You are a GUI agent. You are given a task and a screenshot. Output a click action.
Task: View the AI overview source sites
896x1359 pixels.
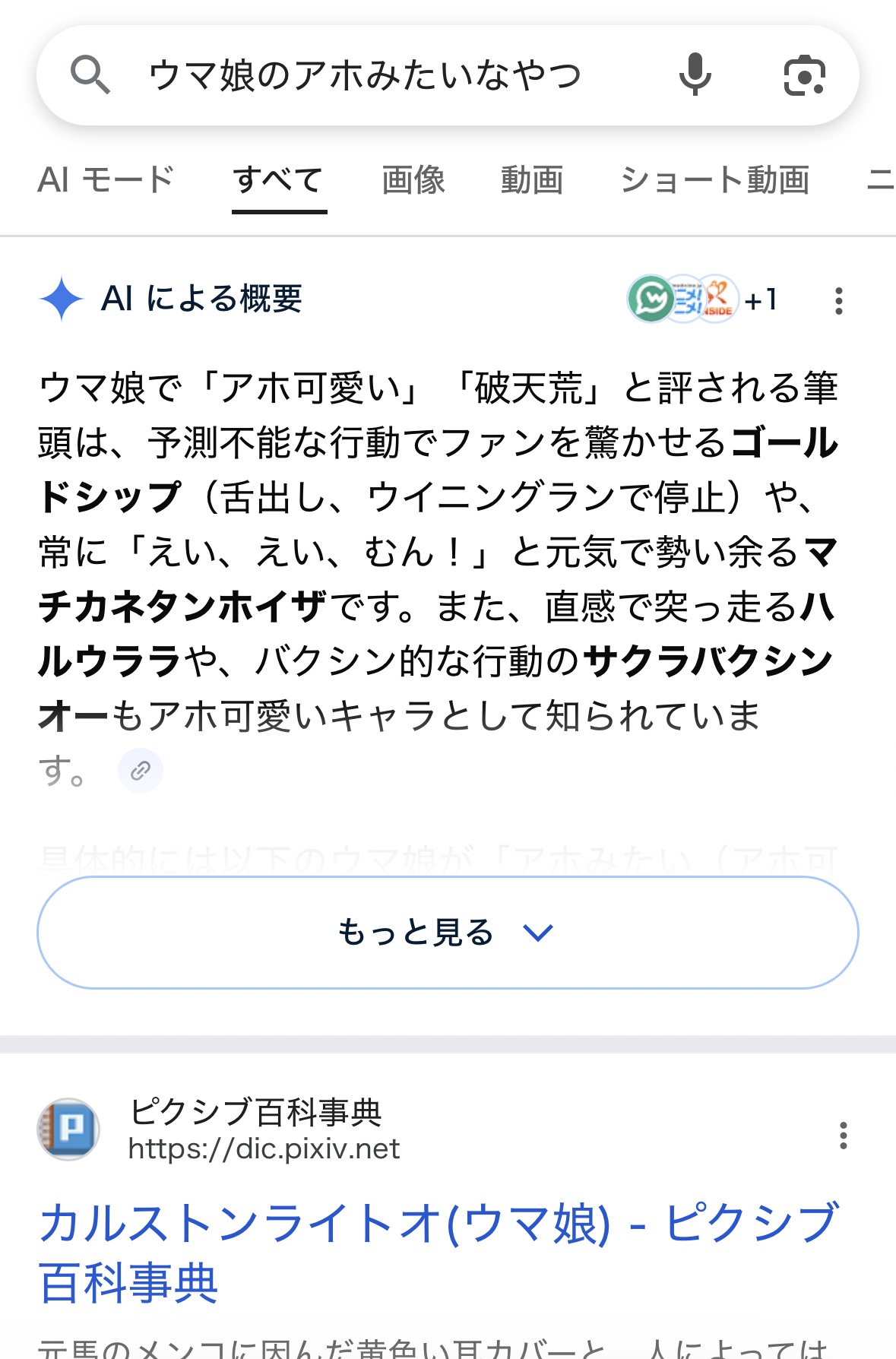coord(702,299)
